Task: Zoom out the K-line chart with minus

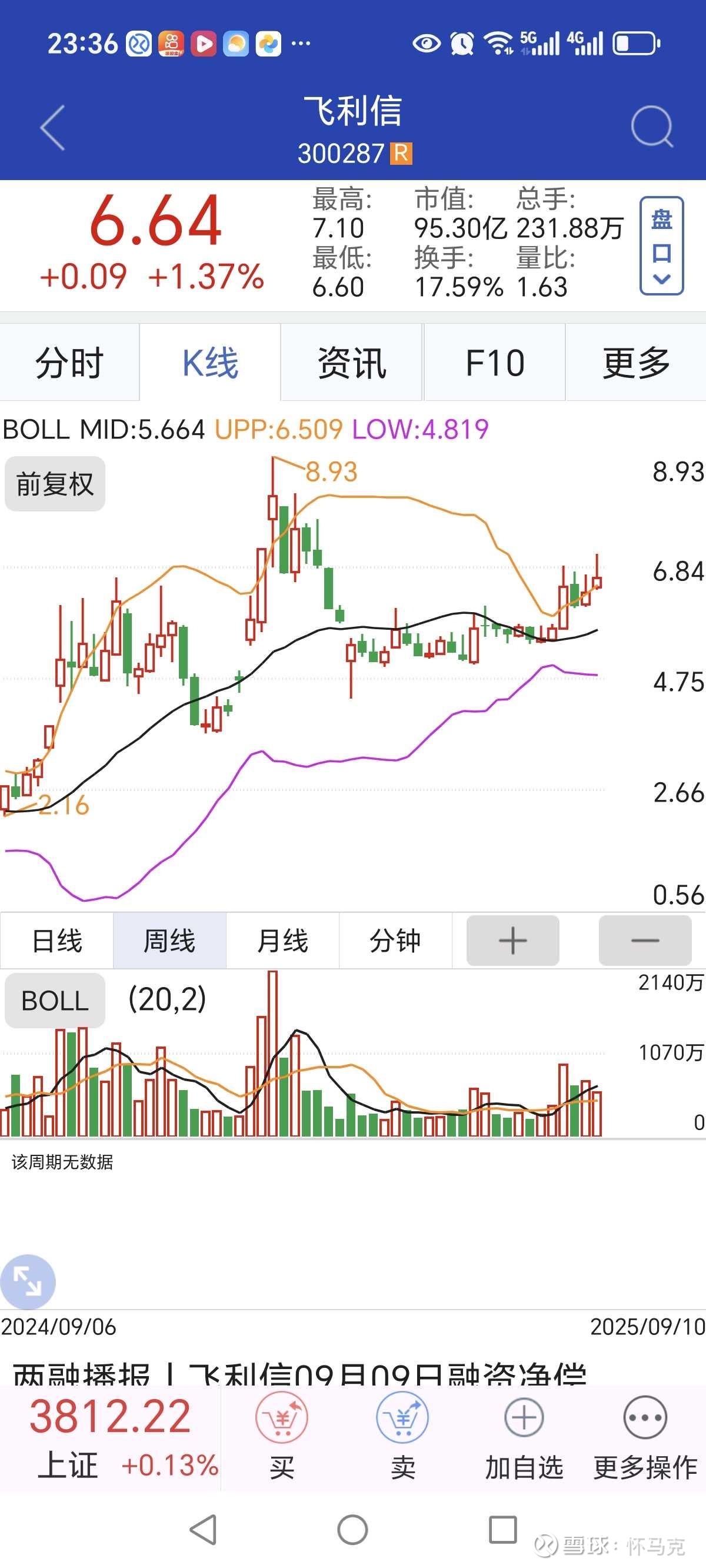Action: coord(645,941)
